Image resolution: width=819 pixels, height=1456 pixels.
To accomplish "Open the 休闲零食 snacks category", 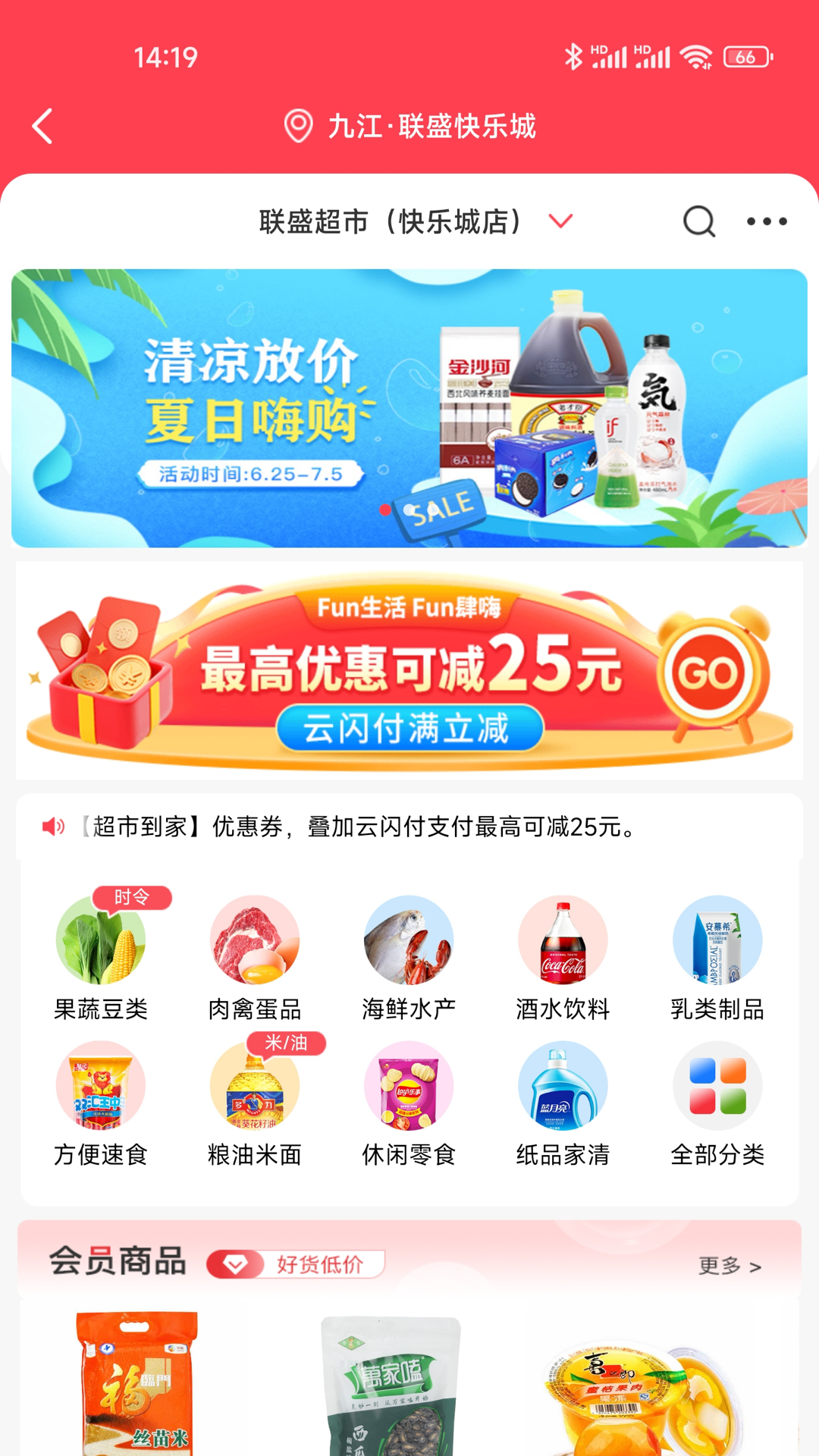I will (409, 1086).
